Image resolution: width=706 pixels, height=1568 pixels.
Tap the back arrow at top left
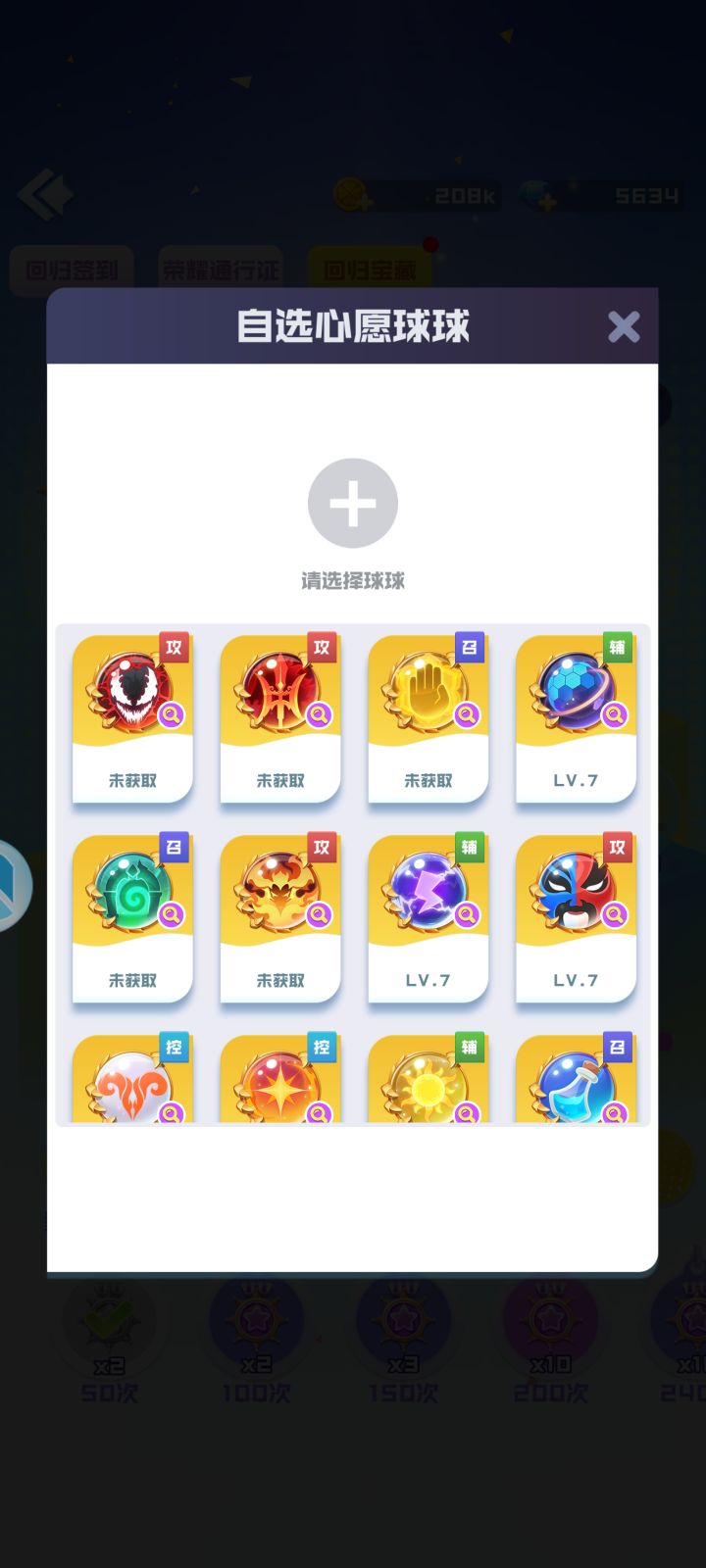[44, 194]
